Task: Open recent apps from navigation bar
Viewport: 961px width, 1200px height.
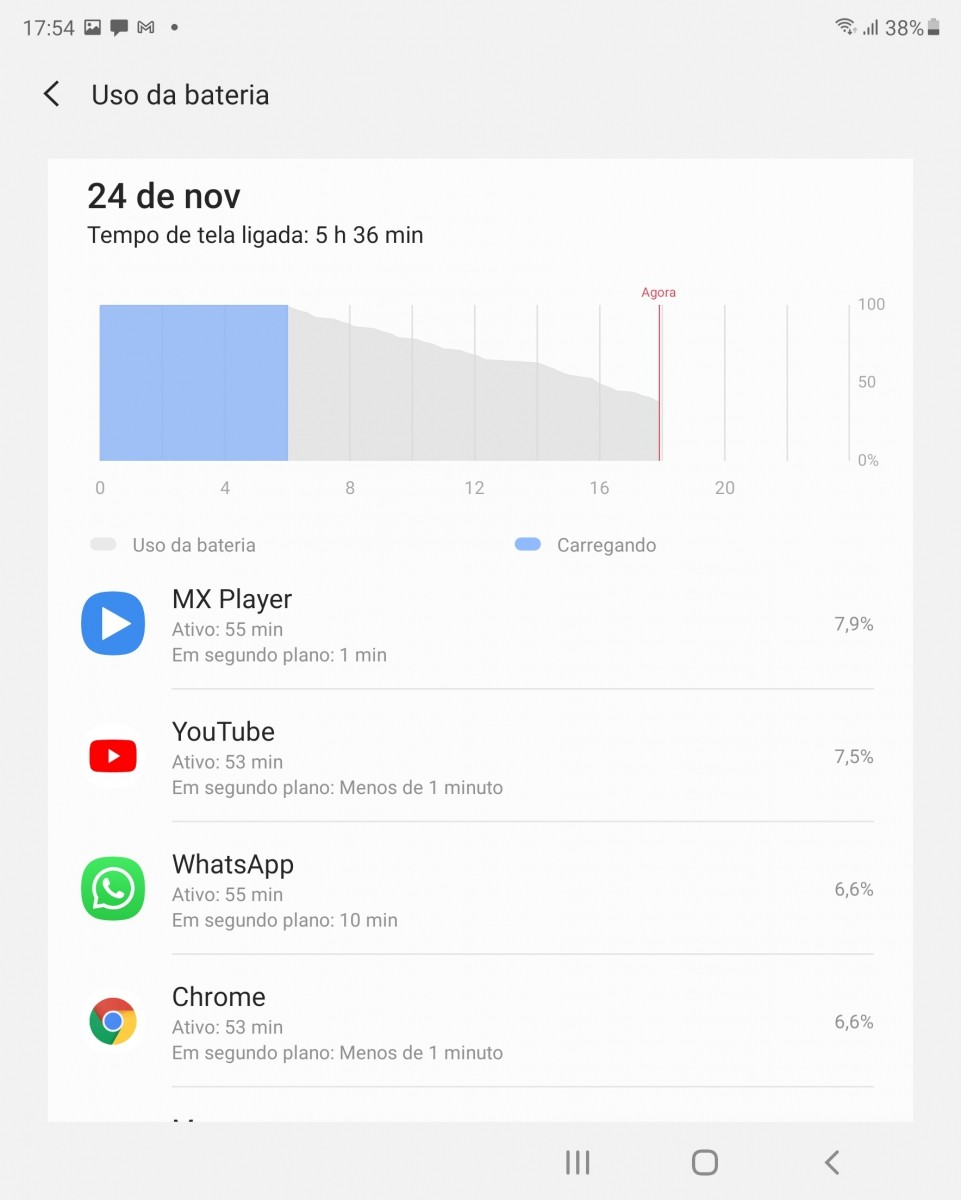Action: [x=577, y=1162]
